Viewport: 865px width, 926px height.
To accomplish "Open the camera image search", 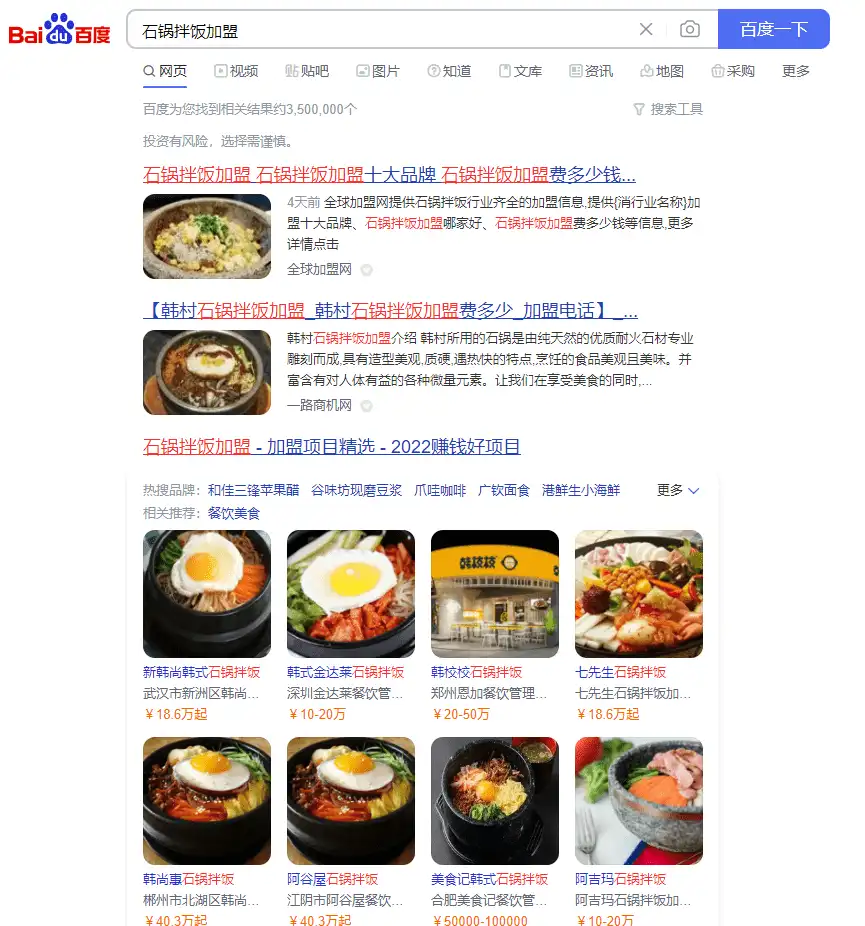I will click(x=690, y=30).
